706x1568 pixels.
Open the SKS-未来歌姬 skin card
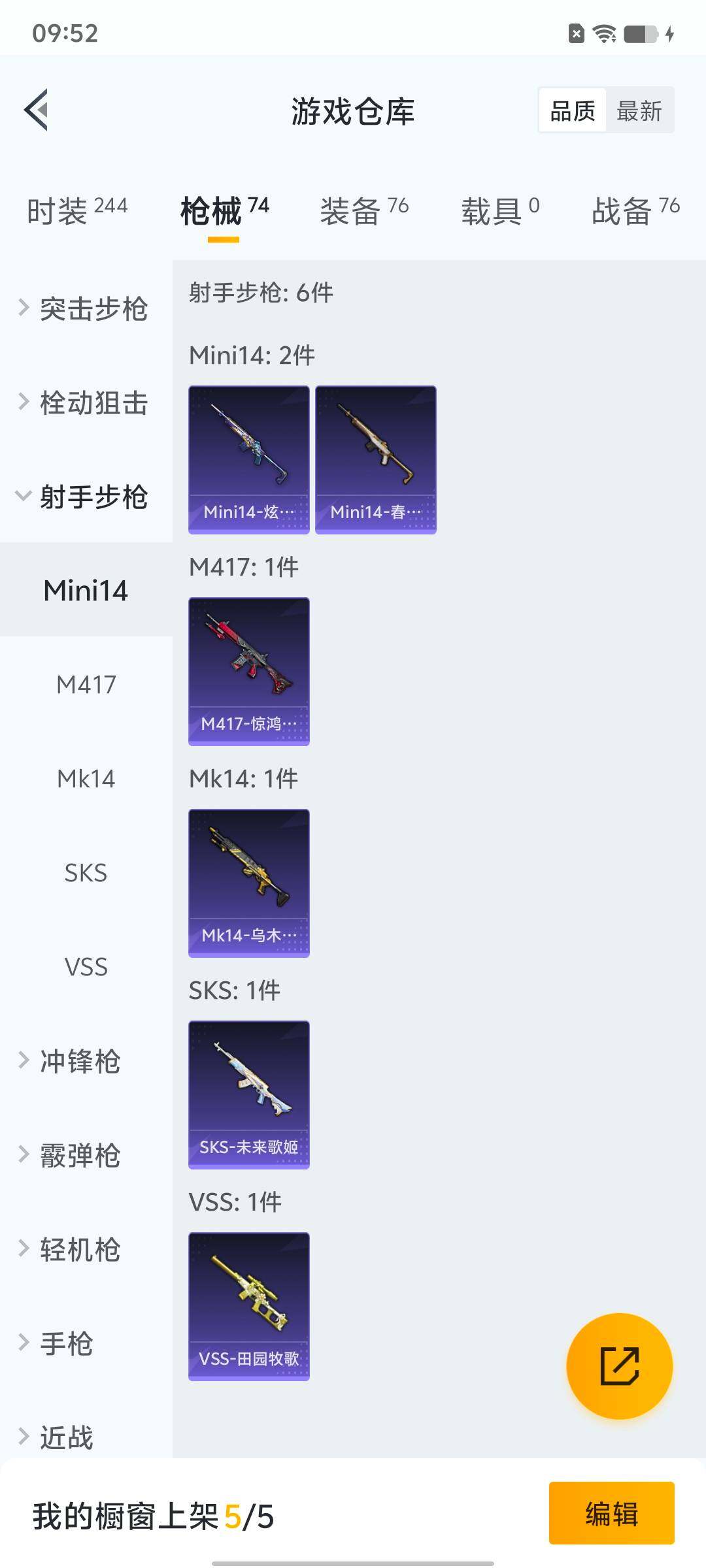pyautogui.click(x=248, y=1094)
